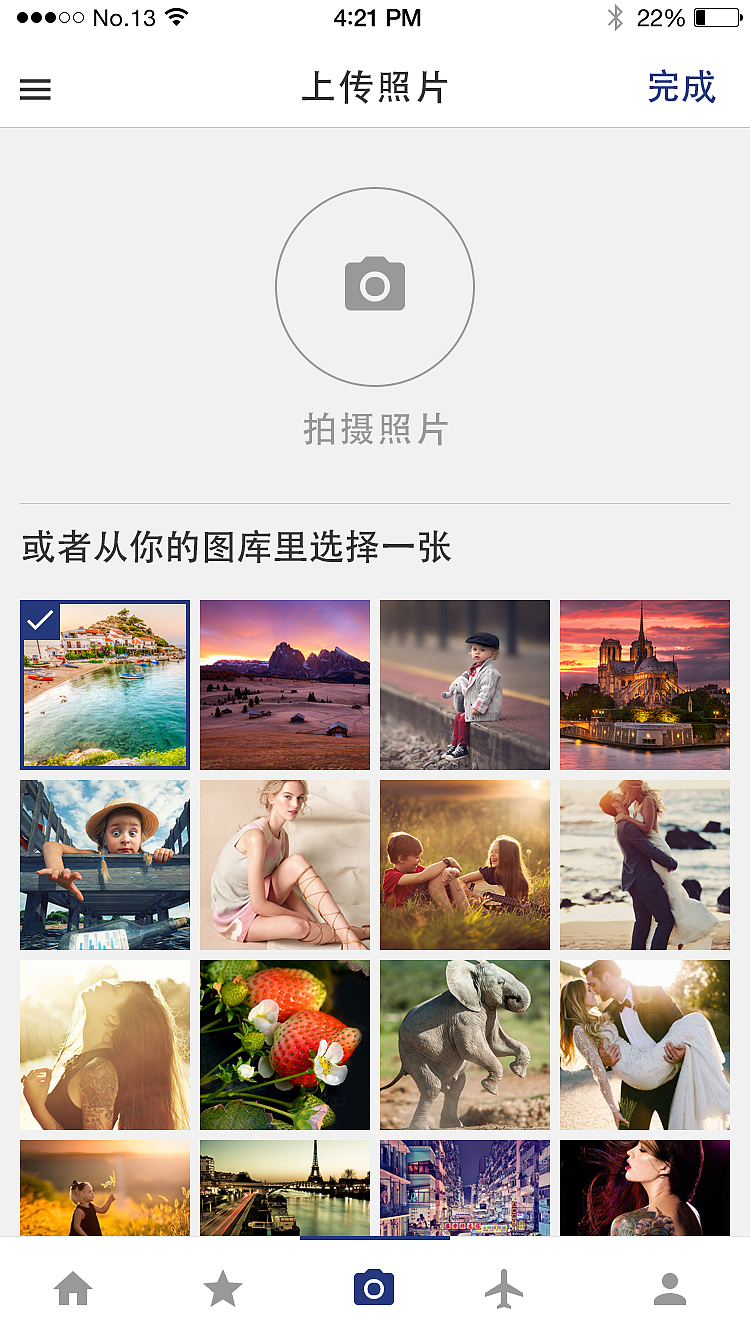Switch to the airplane travel tab
The height and width of the screenshot is (1334, 750).
pos(504,1289)
